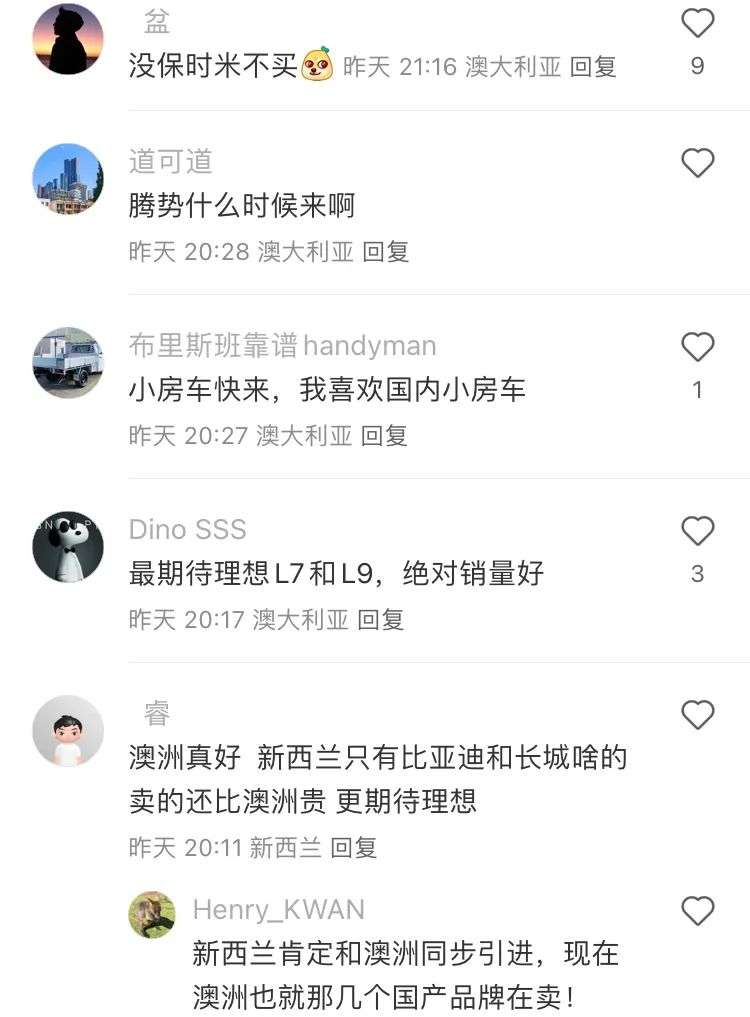This screenshot has width=750, height=1017.
Task: Reply to 睿's comment
Action: click(x=354, y=848)
